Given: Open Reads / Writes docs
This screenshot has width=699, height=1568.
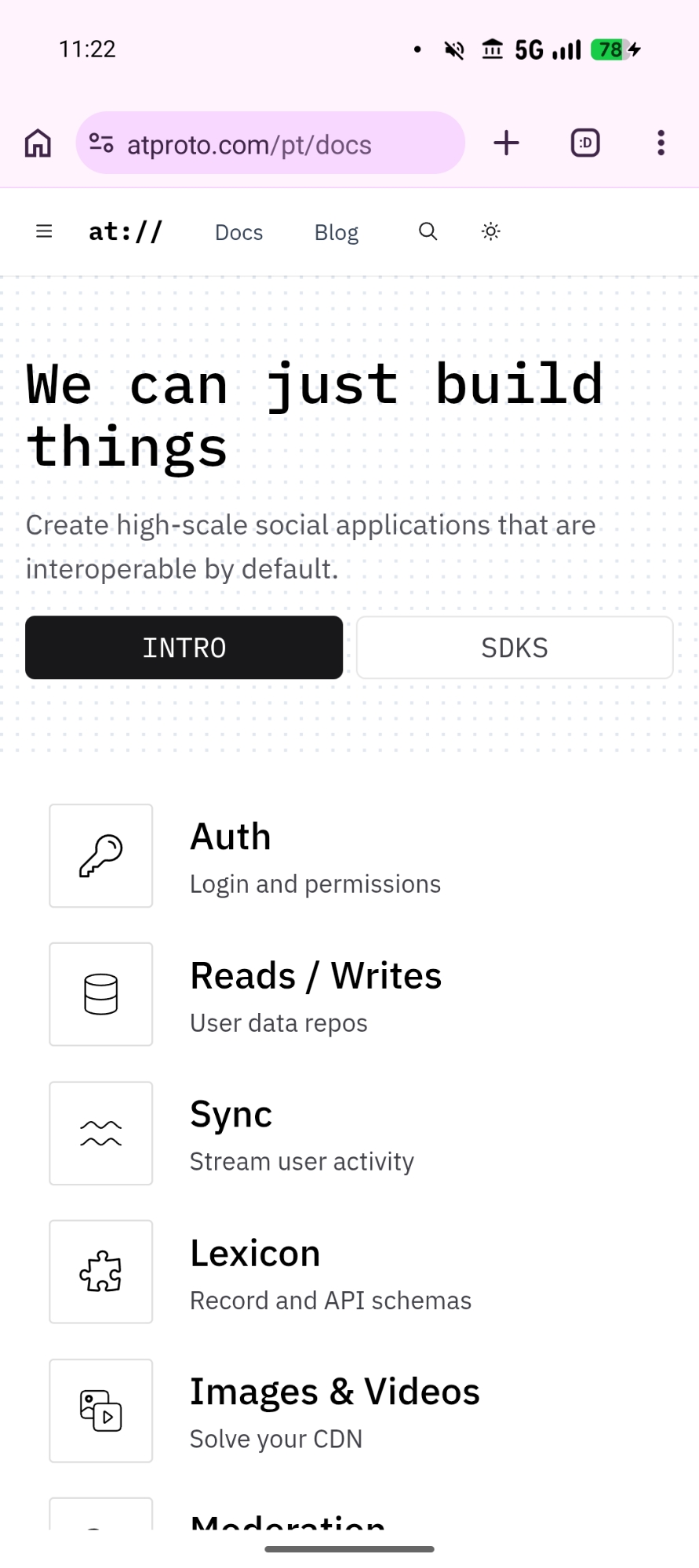Looking at the screenshot, I should [x=315, y=976].
